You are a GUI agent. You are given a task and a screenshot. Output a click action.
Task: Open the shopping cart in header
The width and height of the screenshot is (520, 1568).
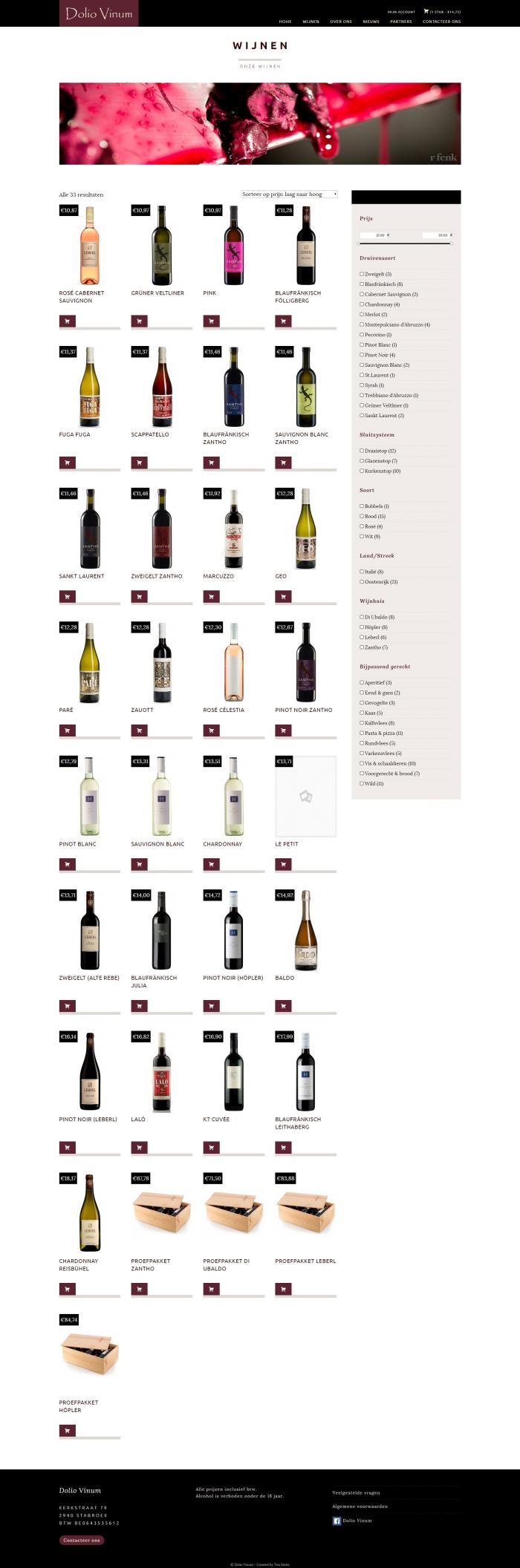pos(443,12)
